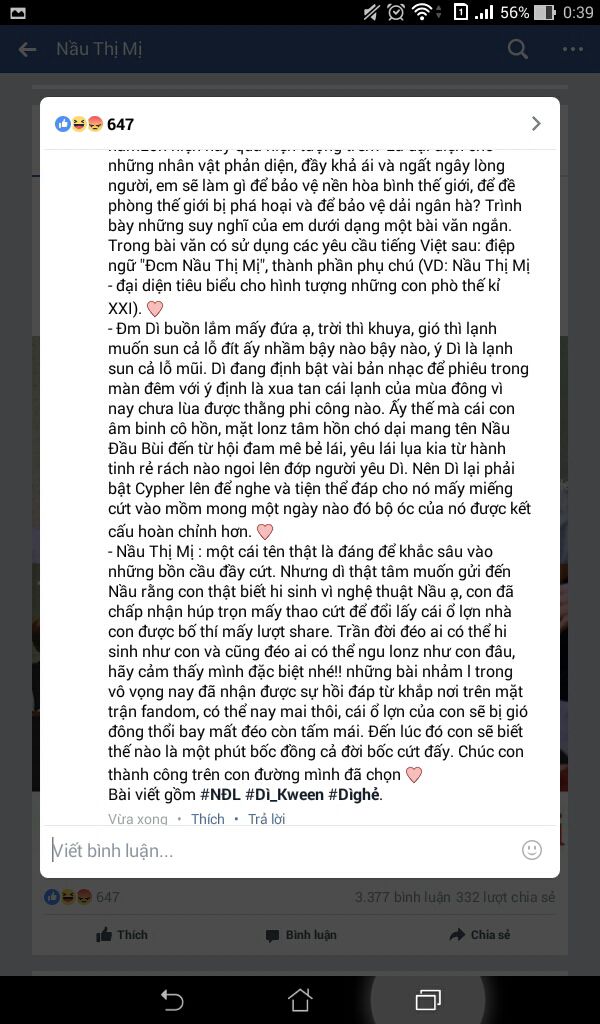The height and width of the screenshot is (1024, 600).
Task: Like this comment via Thích
Action: point(208,819)
